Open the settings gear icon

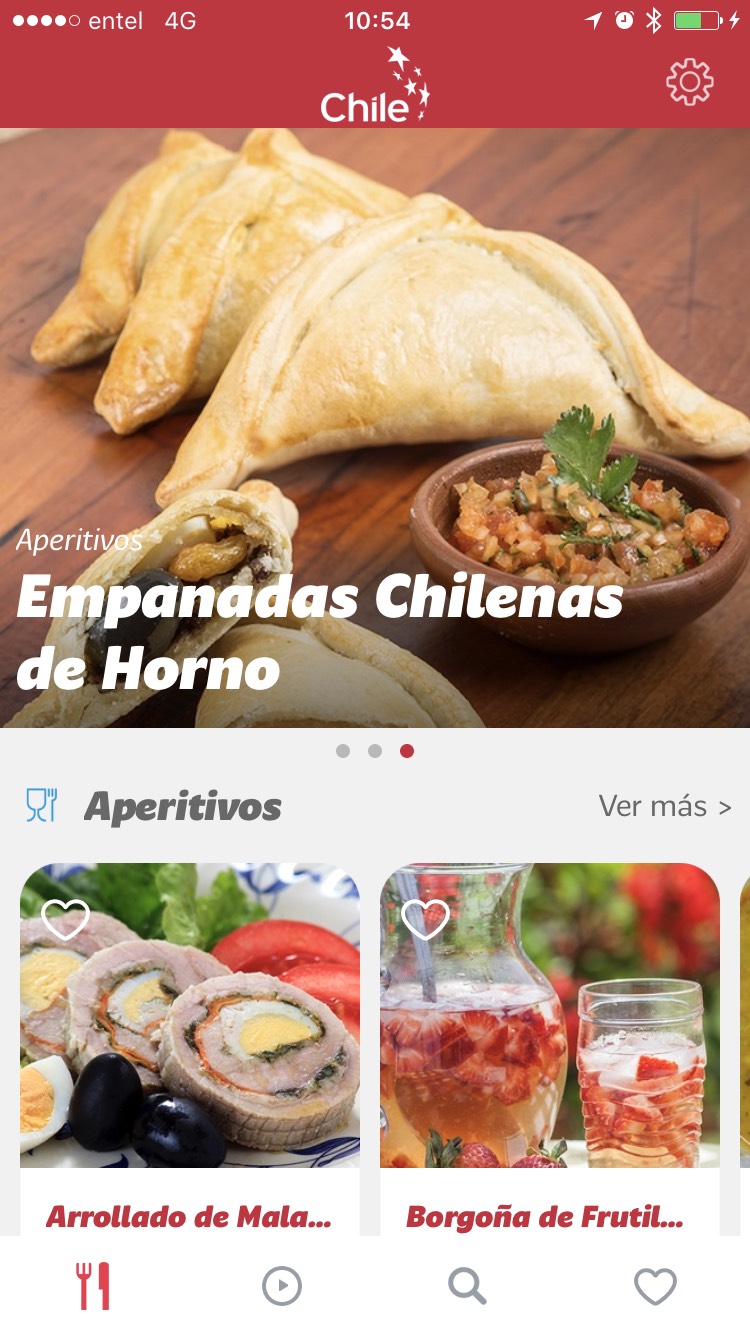click(x=690, y=82)
